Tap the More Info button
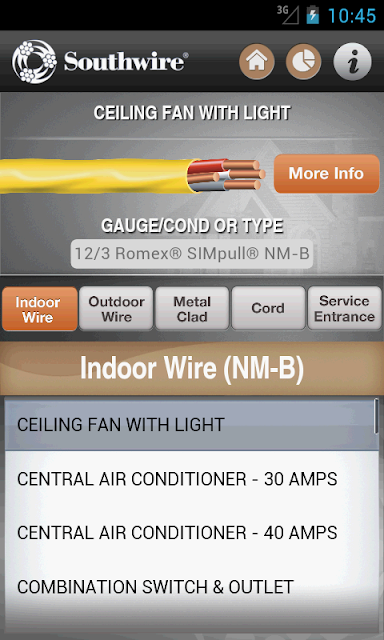Image resolution: width=384 pixels, height=640 pixels. point(326,173)
